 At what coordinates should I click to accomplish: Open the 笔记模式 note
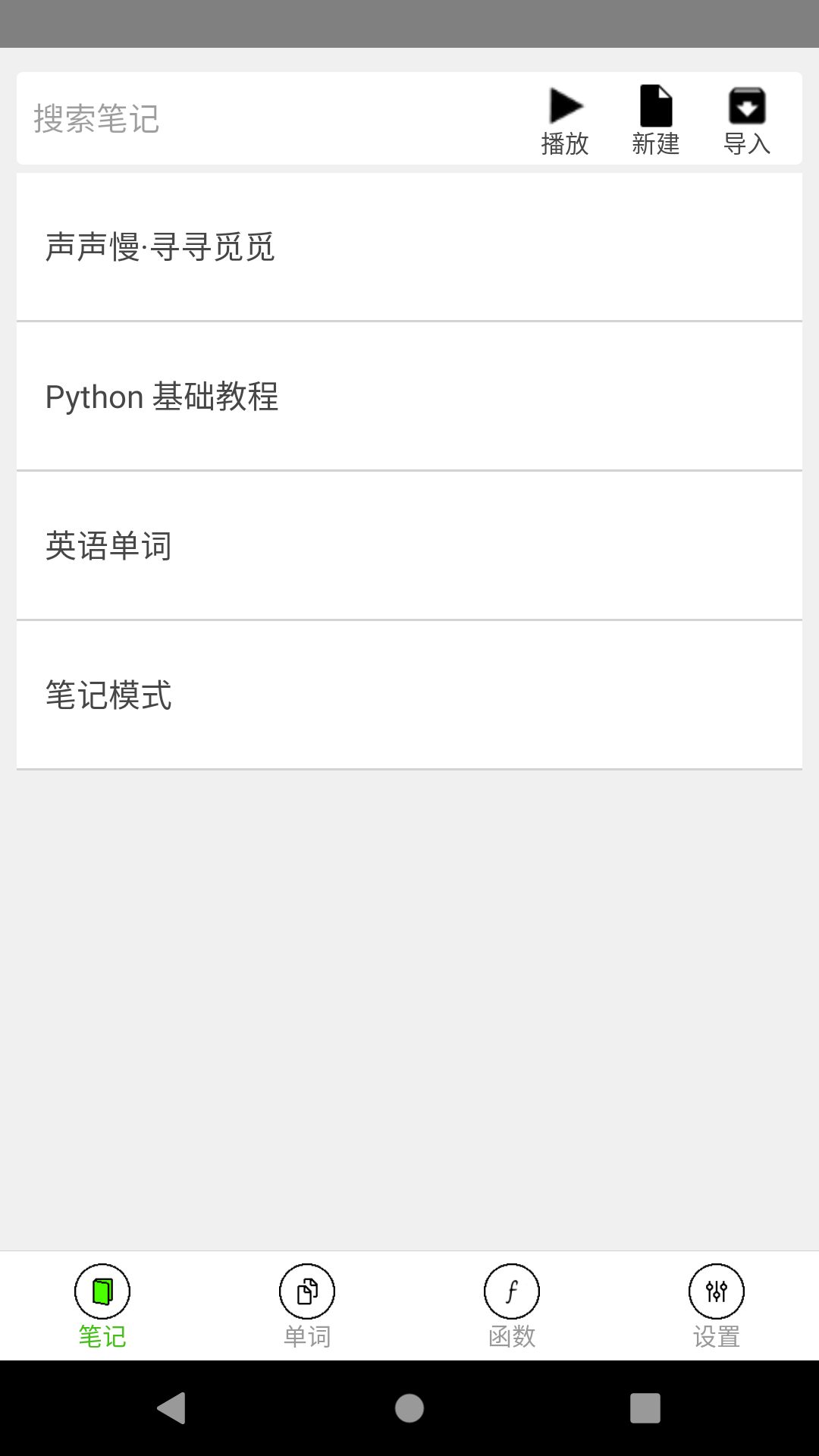[x=409, y=695]
